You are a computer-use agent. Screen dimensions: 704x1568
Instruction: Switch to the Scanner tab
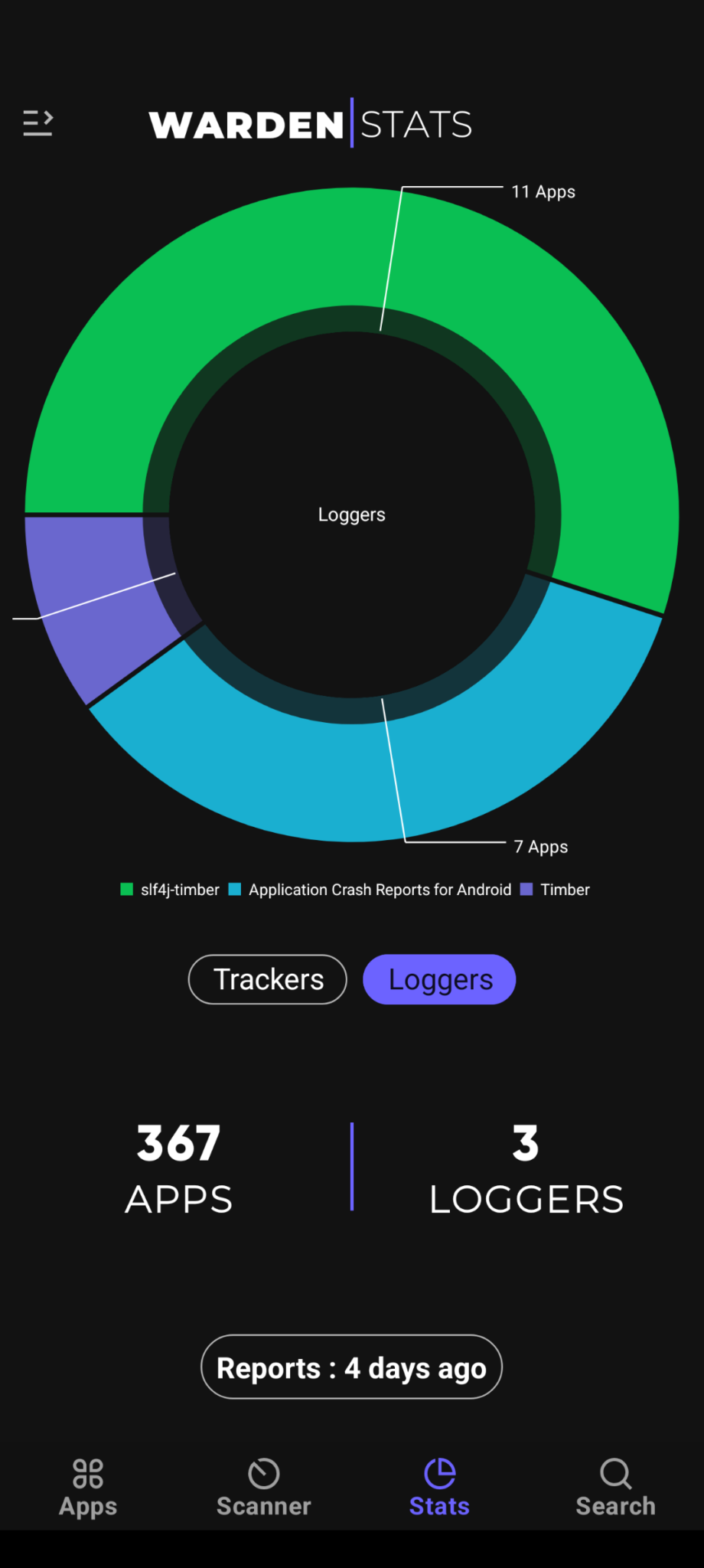tap(264, 1488)
